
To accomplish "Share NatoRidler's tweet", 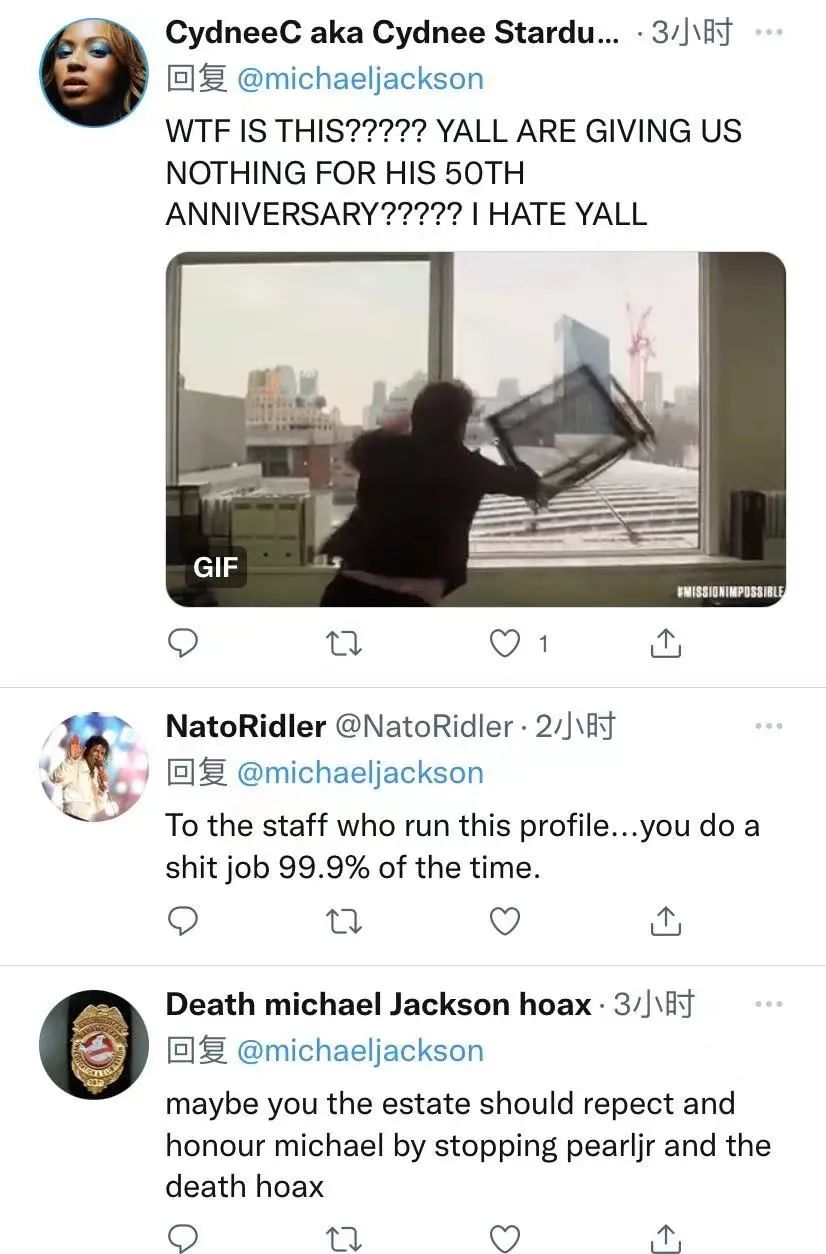I will coord(666,920).
